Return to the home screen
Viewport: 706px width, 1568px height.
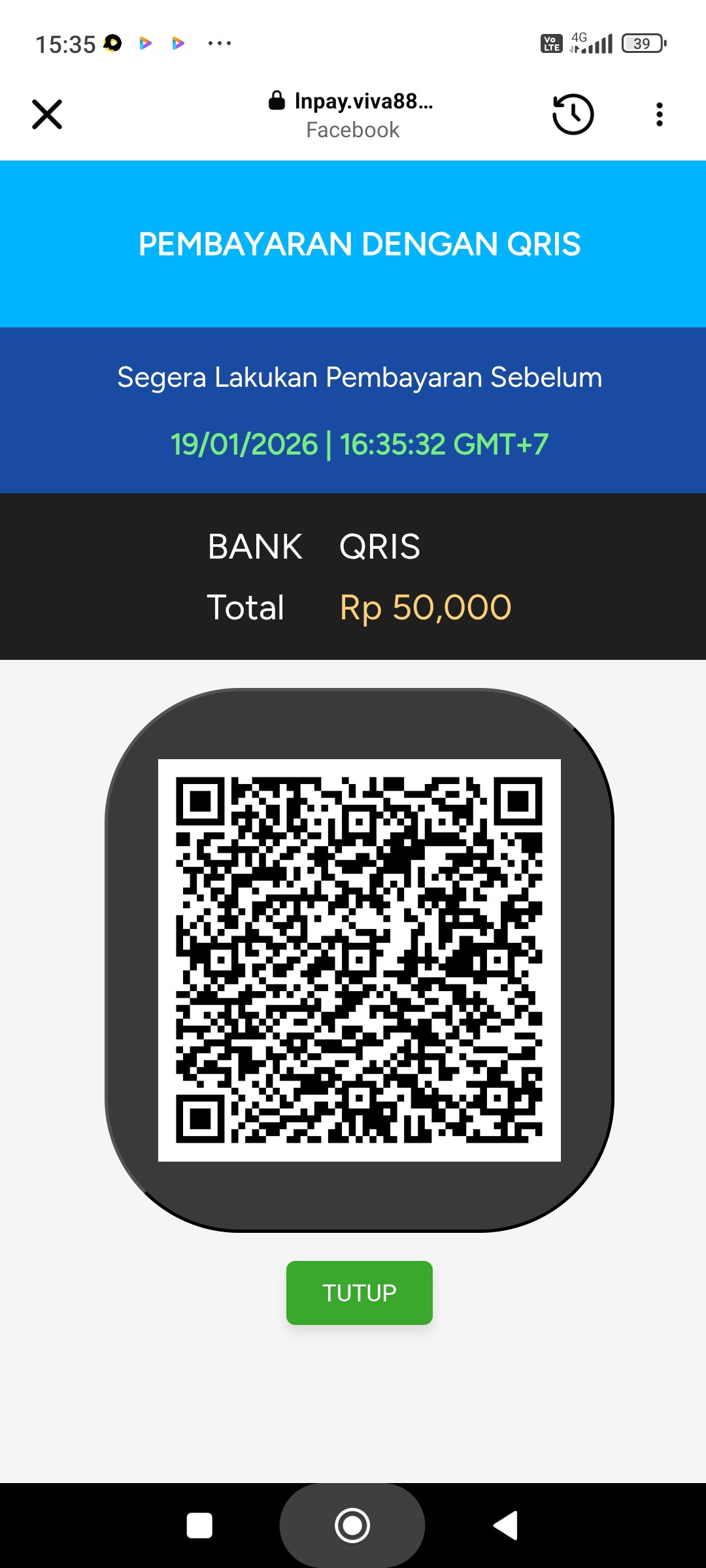pyautogui.click(x=352, y=1526)
